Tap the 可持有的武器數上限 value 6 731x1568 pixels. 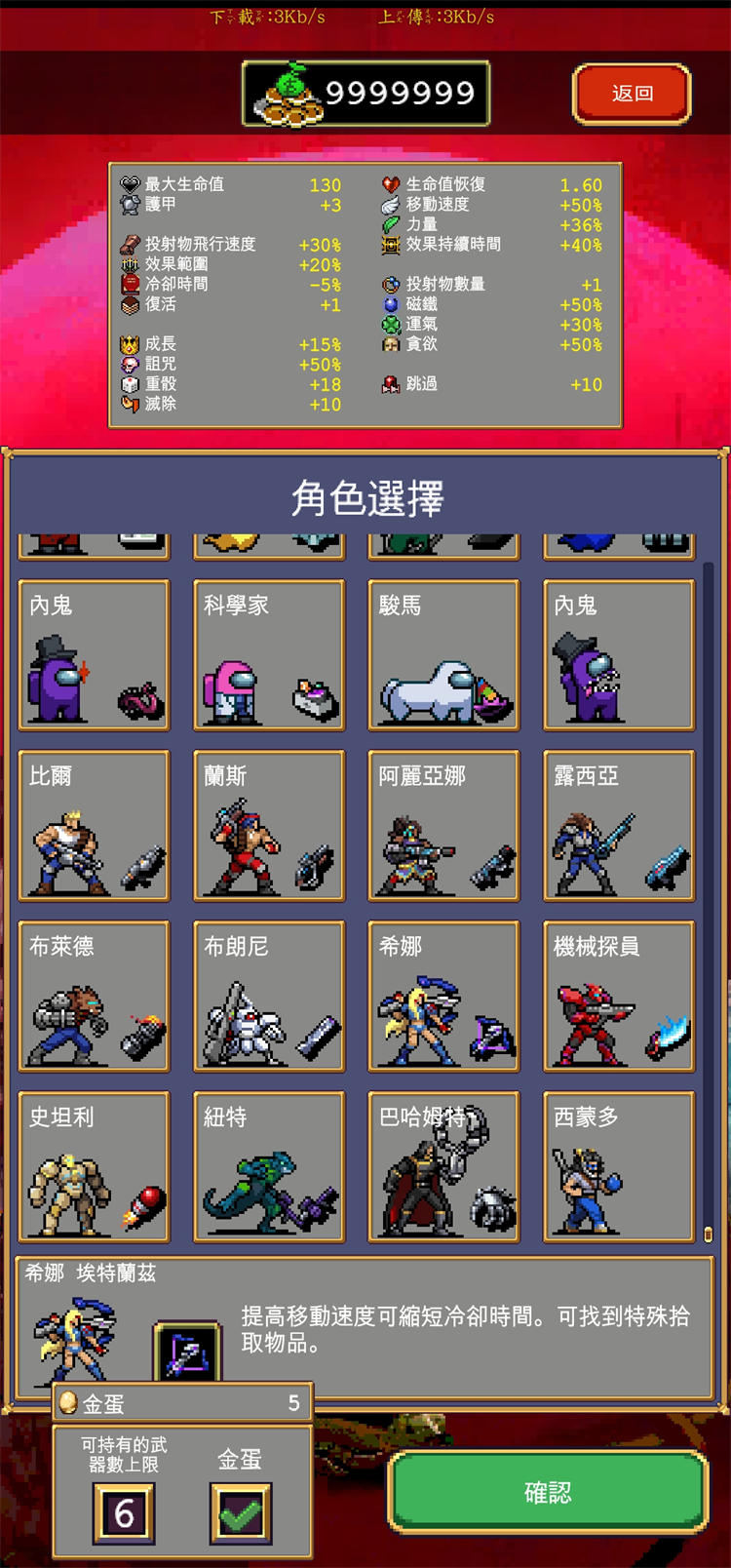point(124,1513)
